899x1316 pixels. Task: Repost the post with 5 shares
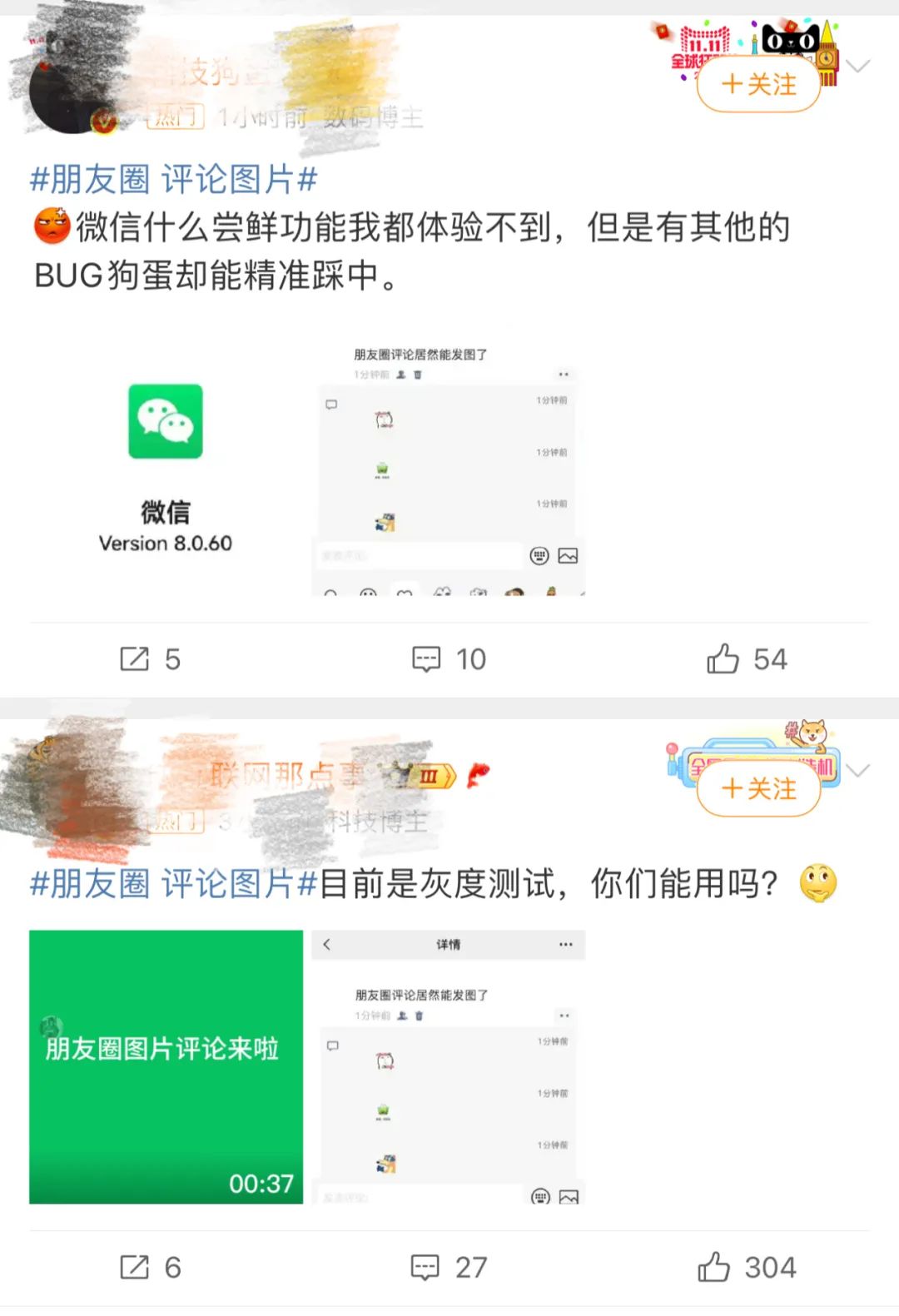[x=150, y=659]
